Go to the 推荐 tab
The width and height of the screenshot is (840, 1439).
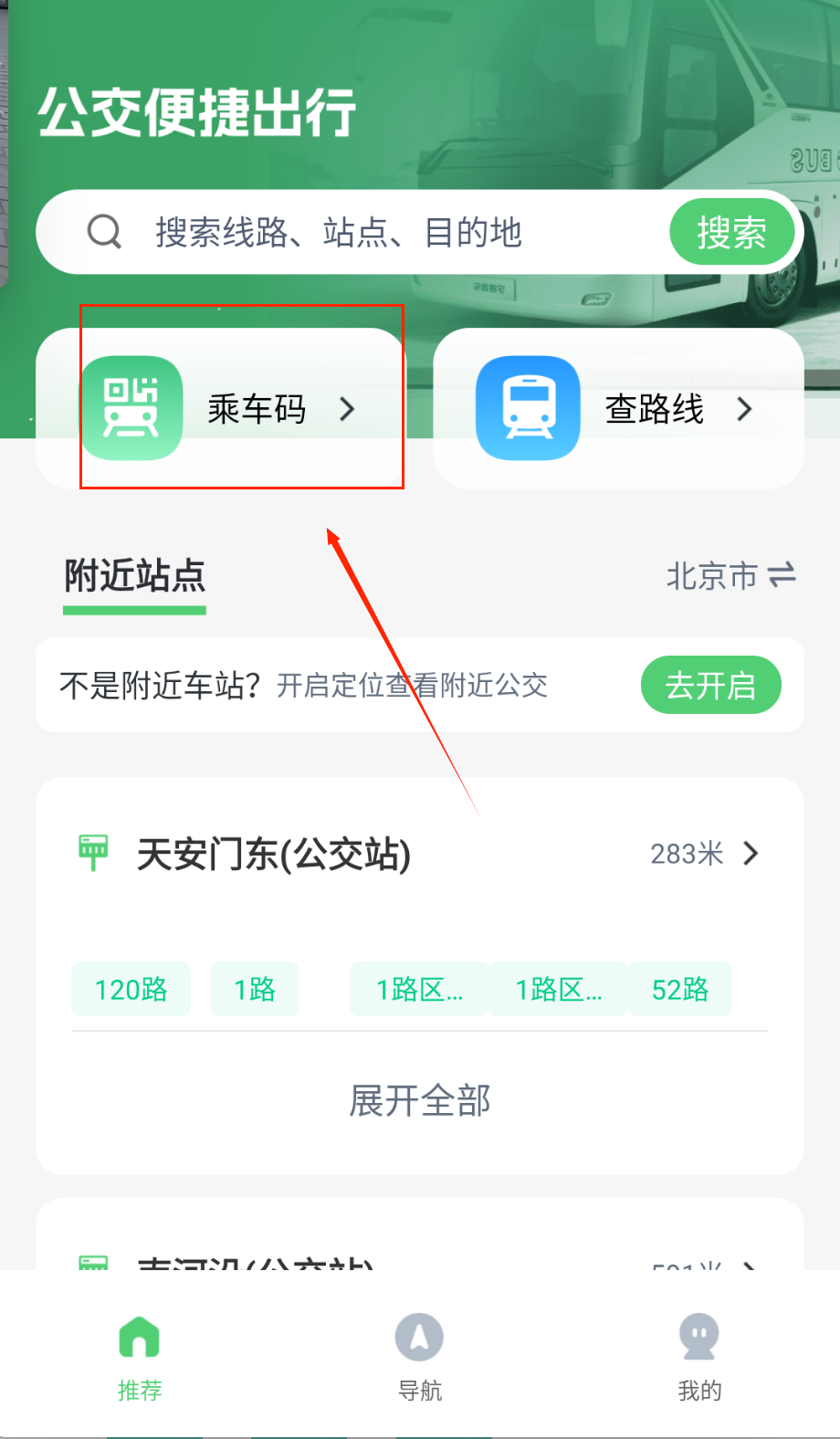tap(140, 1357)
